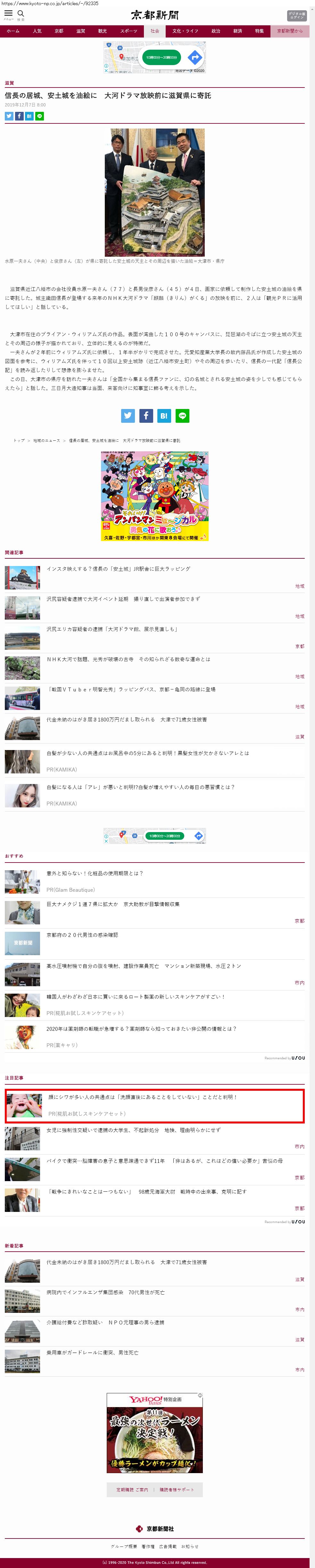
Task: Switch to the ホーム tab
Action: (13, 31)
